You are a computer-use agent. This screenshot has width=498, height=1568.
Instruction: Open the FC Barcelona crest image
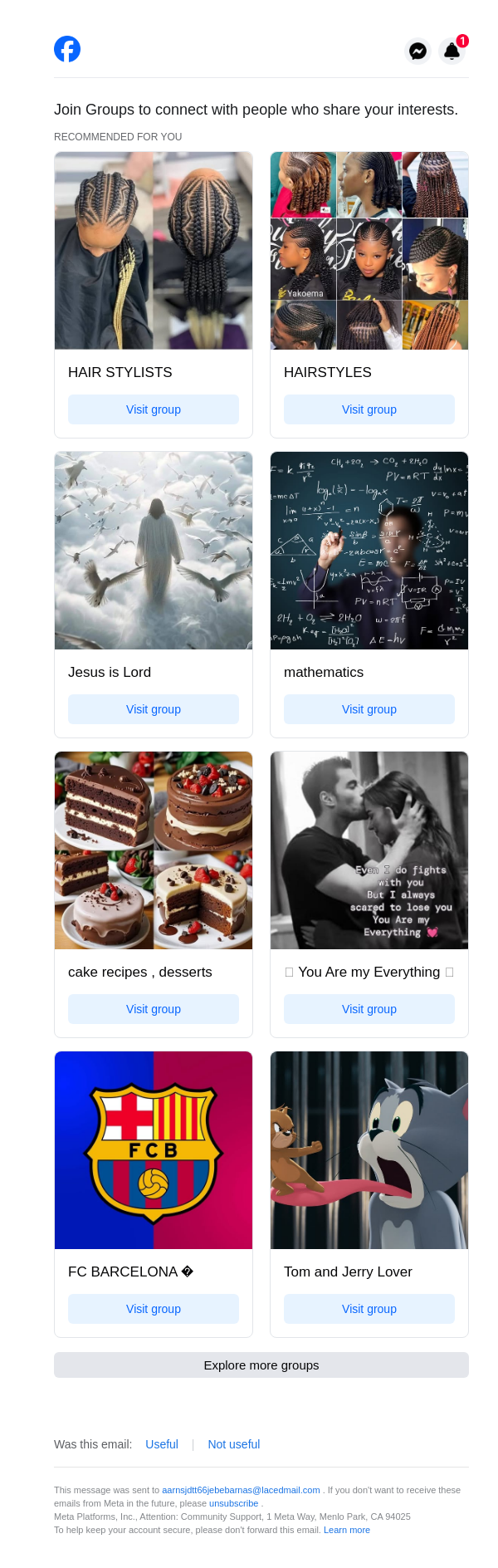154,1150
